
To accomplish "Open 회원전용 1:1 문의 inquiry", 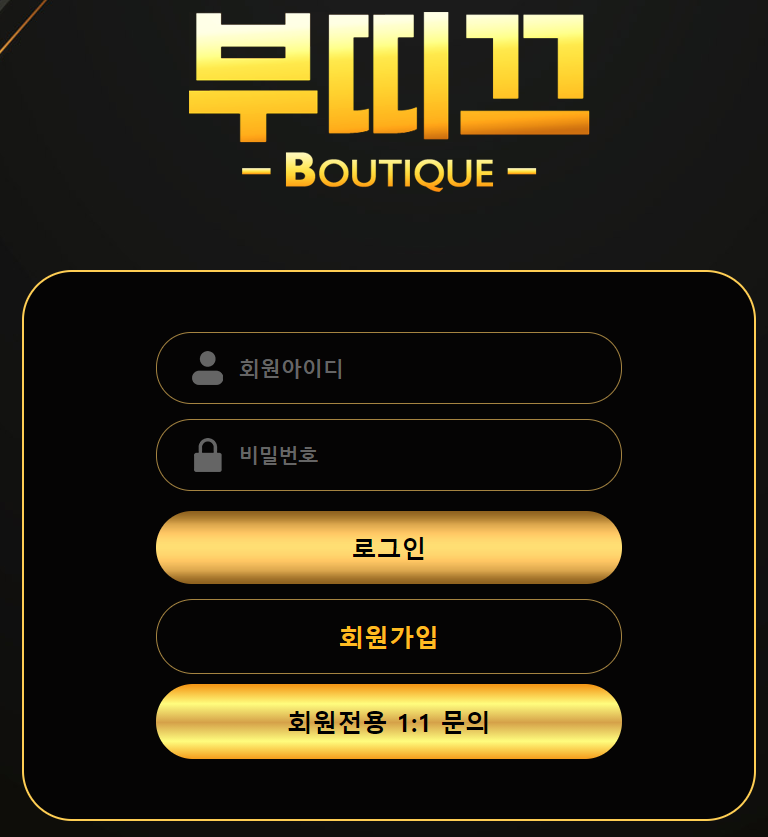I will (x=389, y=723).
